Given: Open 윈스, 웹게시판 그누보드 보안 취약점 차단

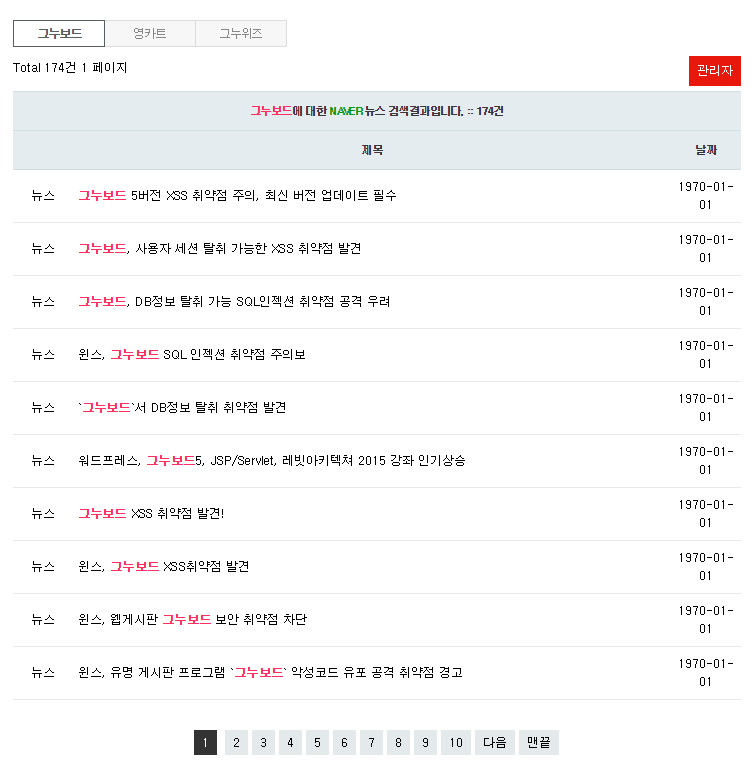Looking at the screenshot, I should click(193, 620).
